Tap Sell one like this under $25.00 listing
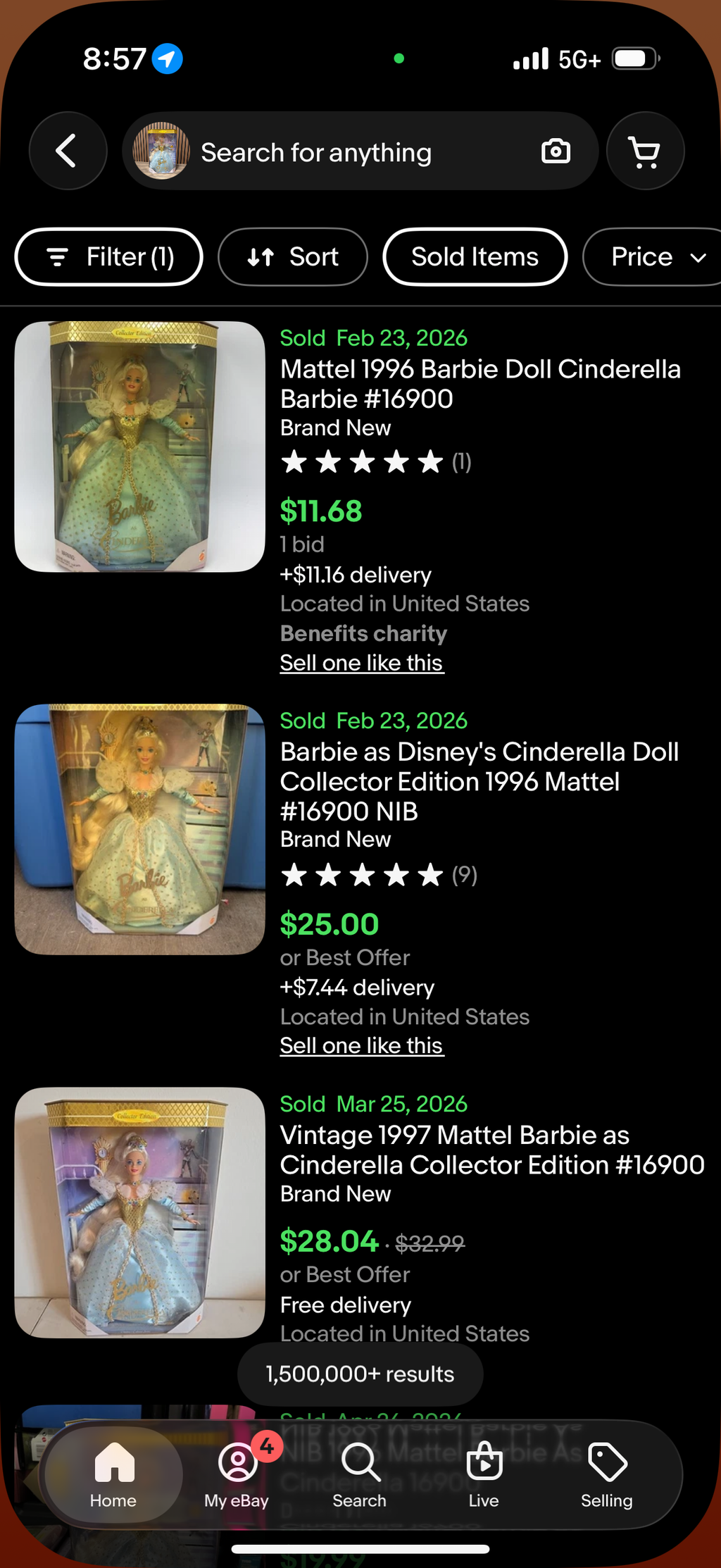 [362, 1046]
